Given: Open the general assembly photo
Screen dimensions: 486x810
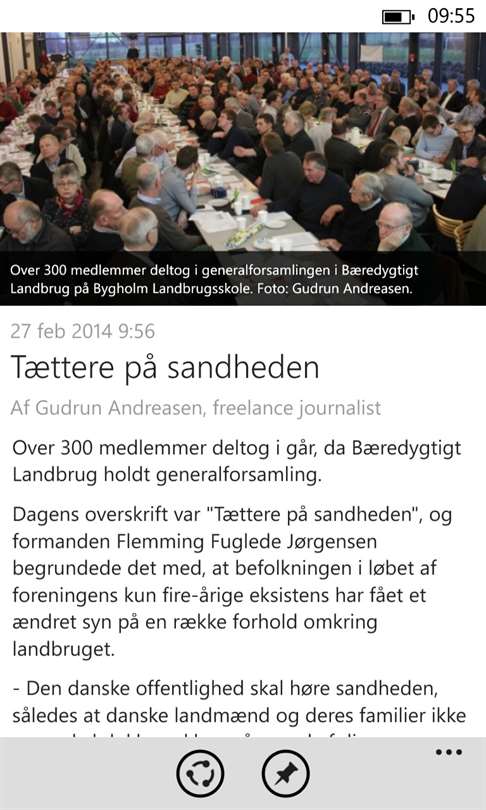Looking at the screenshot, I should click(243, 168).
